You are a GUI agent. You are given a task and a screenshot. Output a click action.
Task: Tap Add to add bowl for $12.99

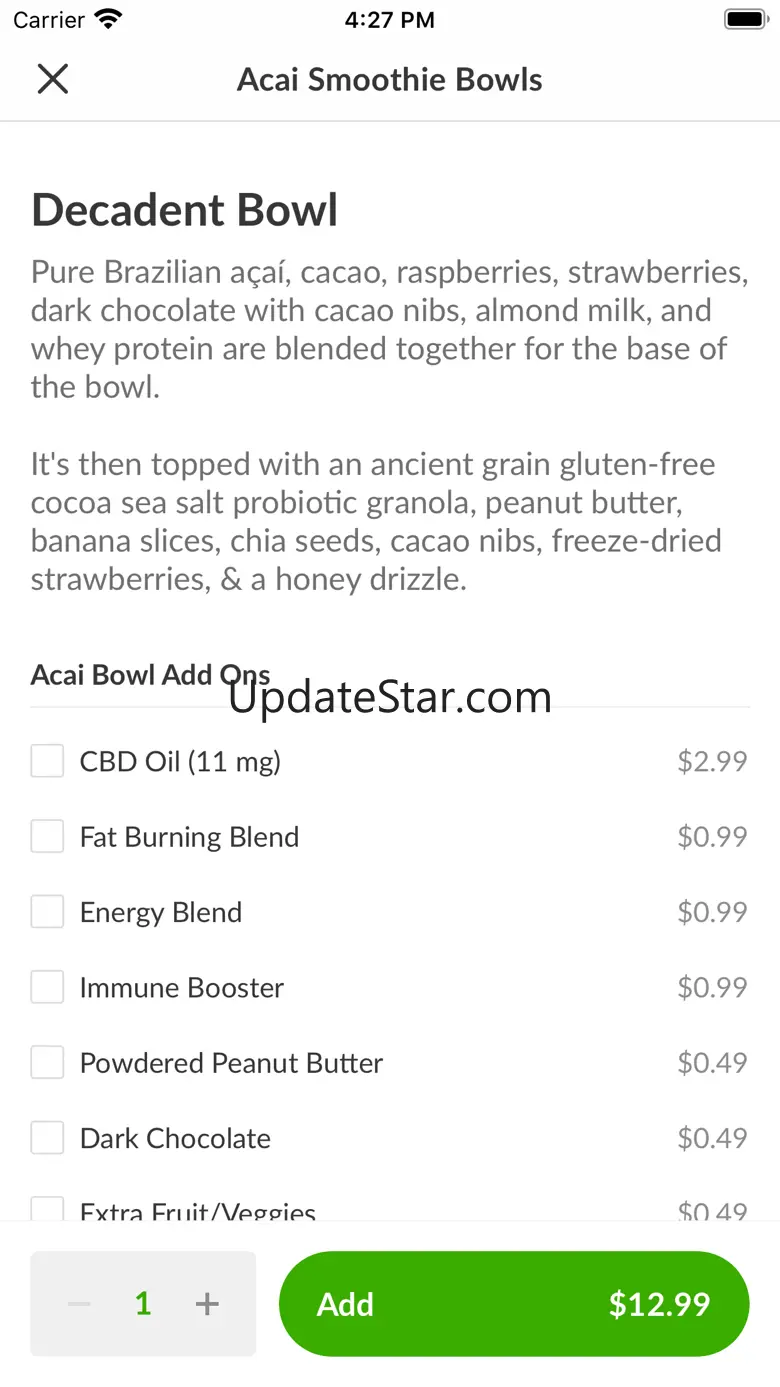click(514, 1304)
